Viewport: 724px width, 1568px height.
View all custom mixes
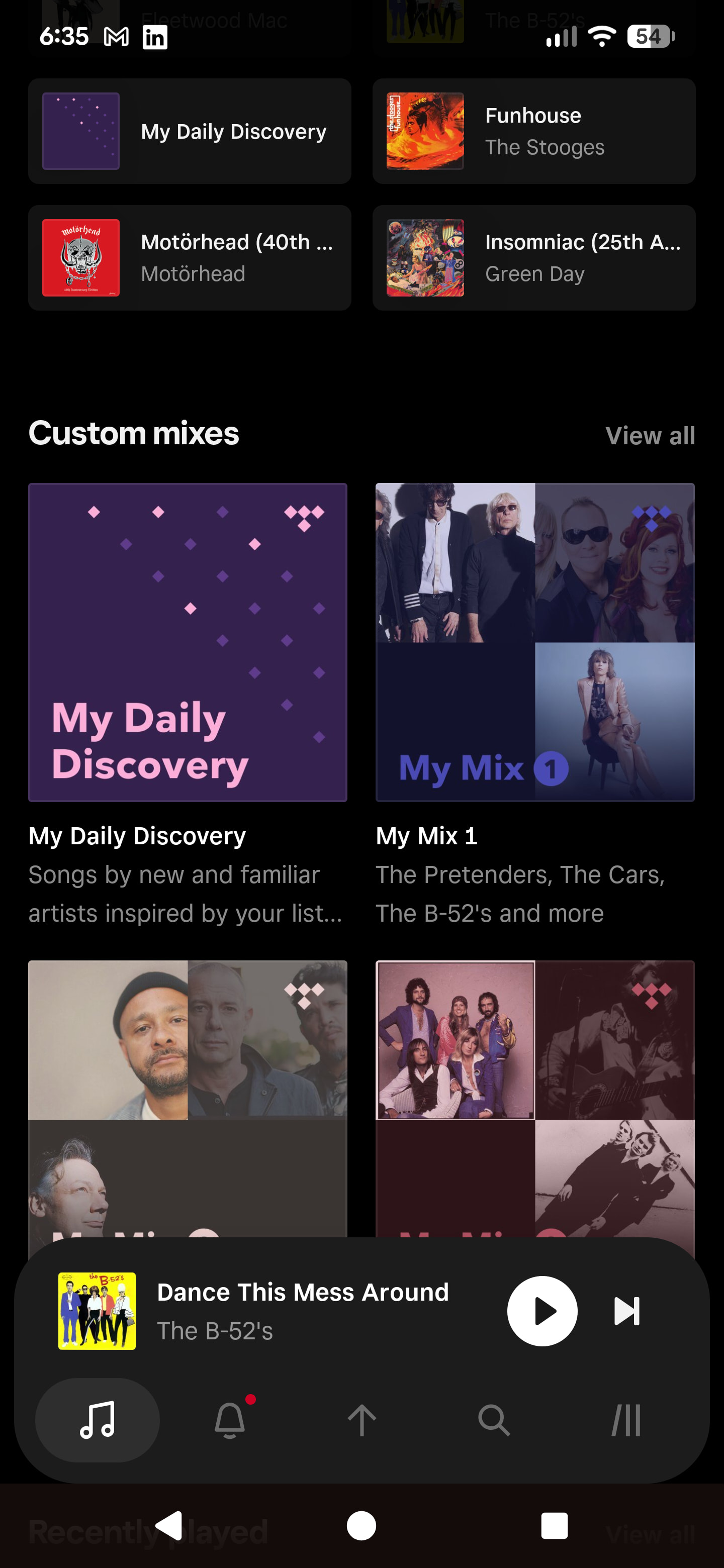click(x=650, y=436)
